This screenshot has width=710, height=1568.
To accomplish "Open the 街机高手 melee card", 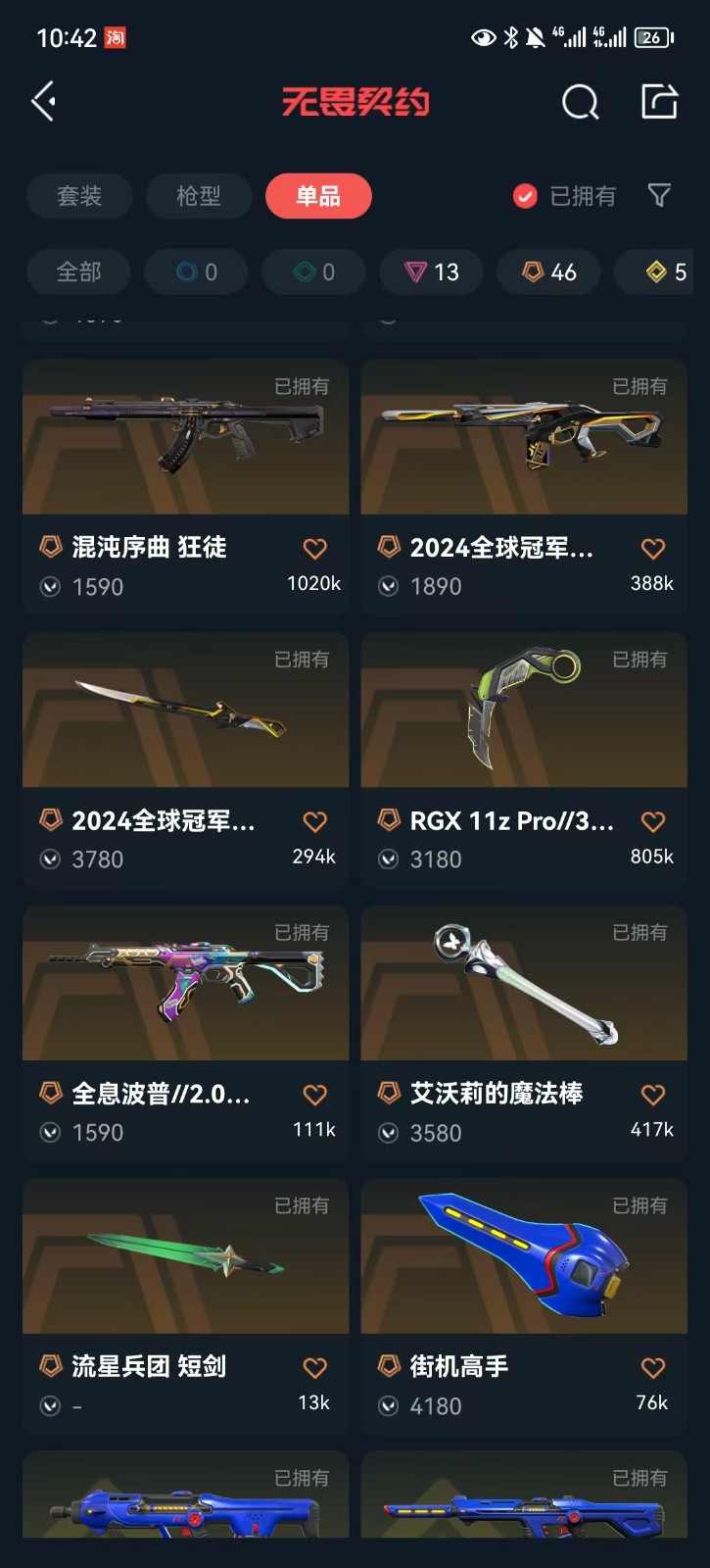I will click(x=524, y=1307).
